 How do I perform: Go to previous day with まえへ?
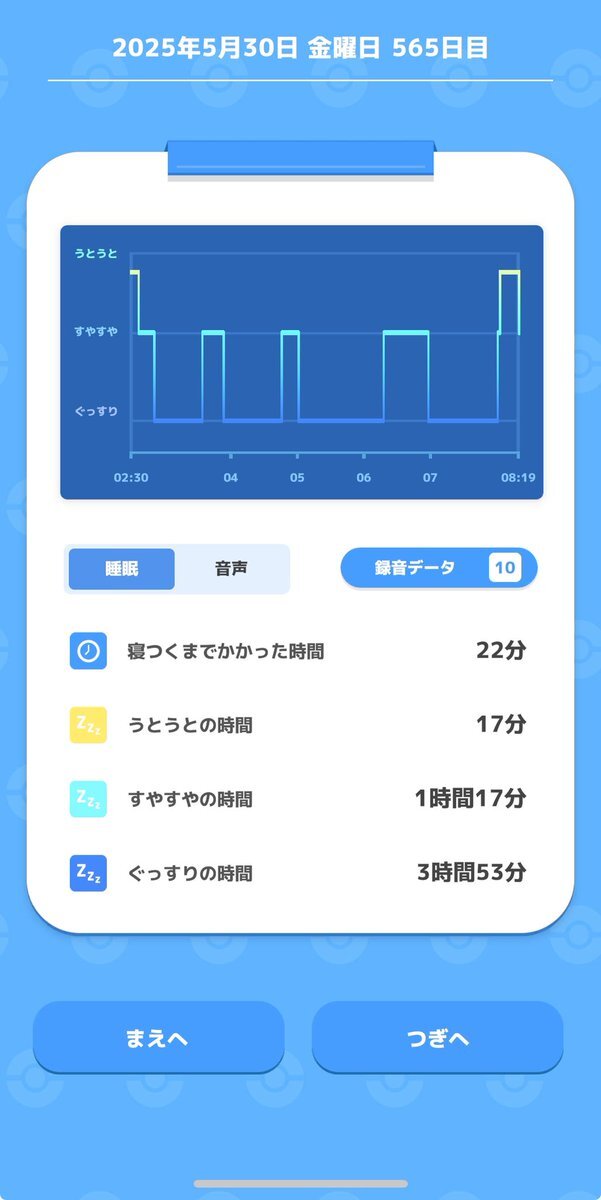point(158,1038)
